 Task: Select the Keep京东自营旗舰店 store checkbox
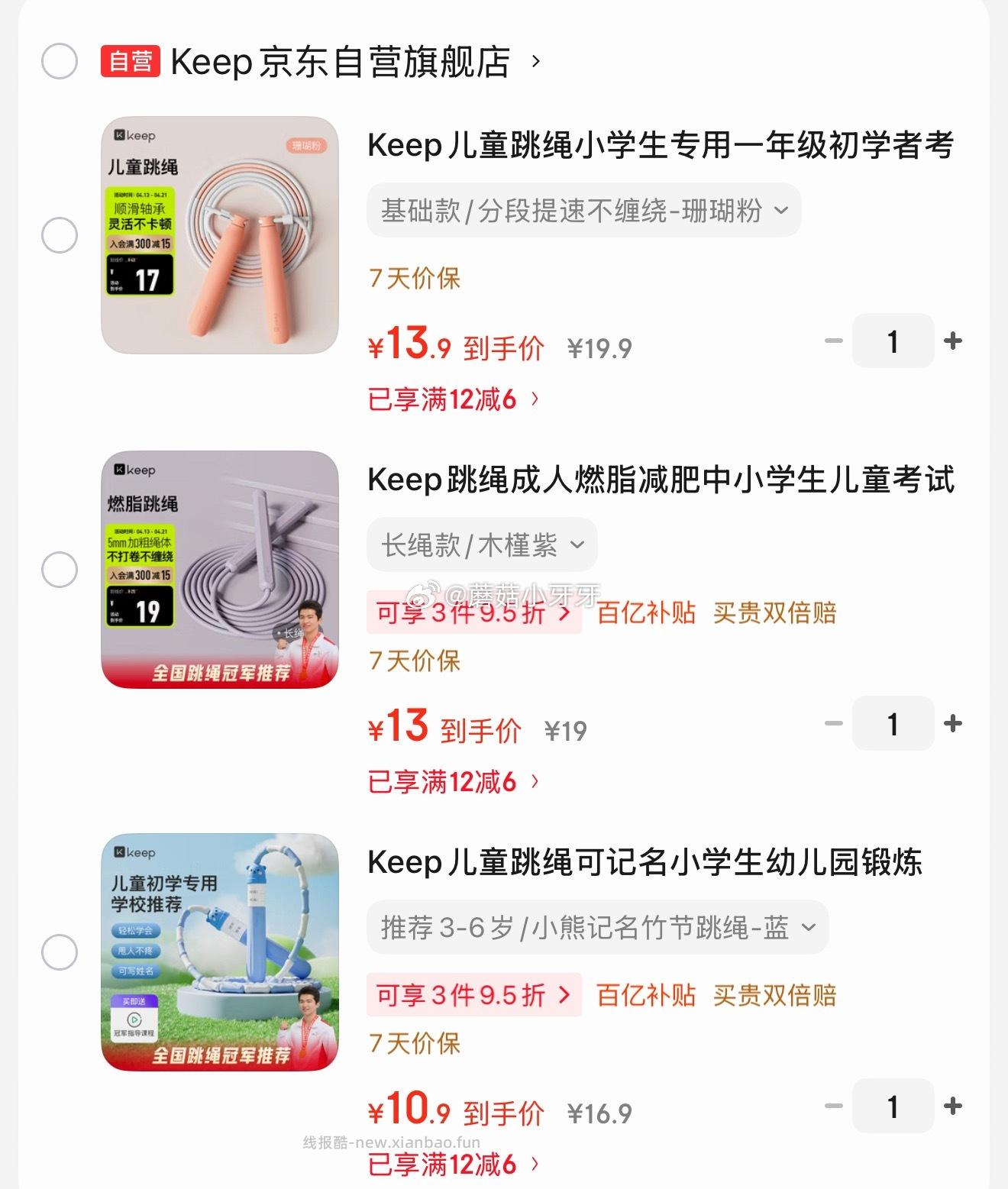(60, 60)
